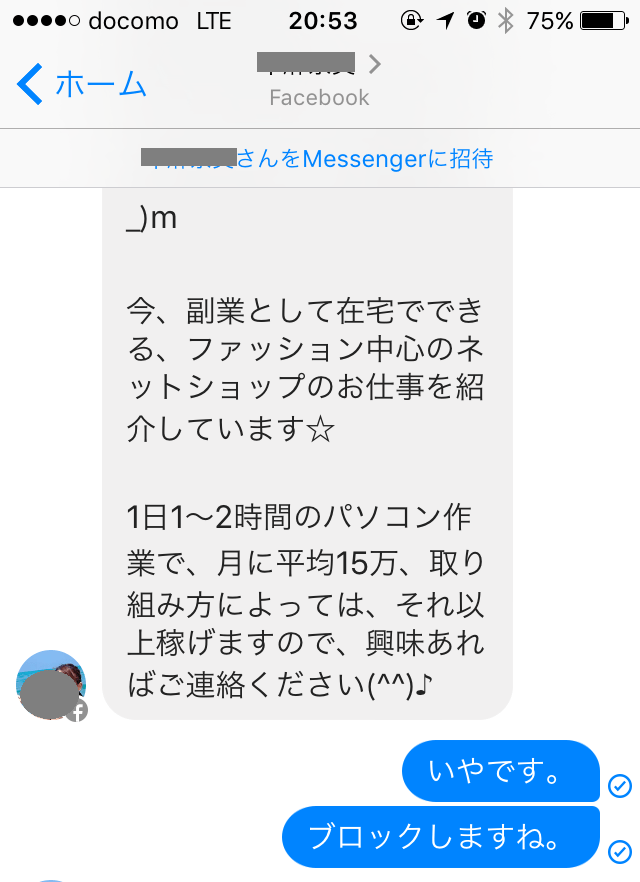Open the sender's profile picture
Viewport: 640px width, 882px height.
pos(50,685)
